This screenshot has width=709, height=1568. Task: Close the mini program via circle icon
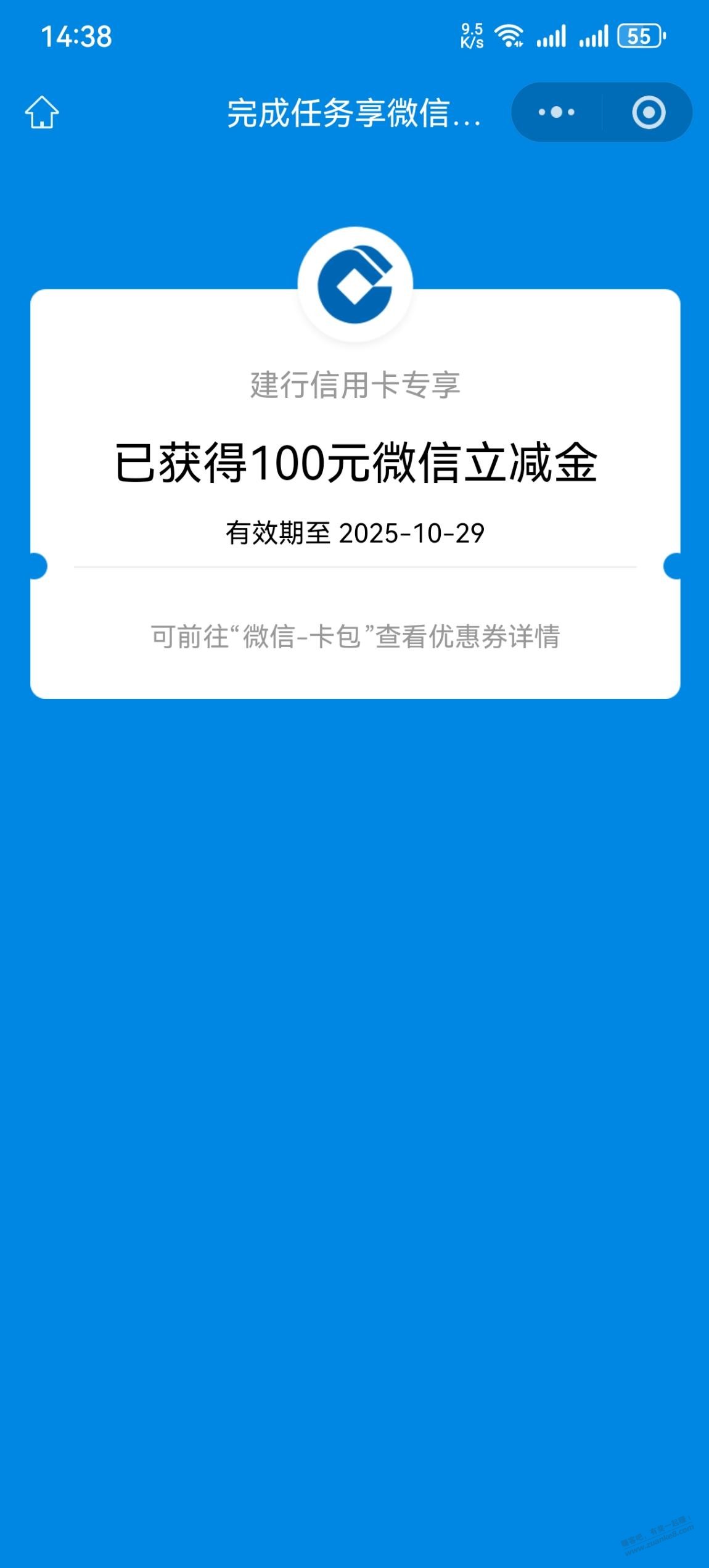[x=649, y=112]
